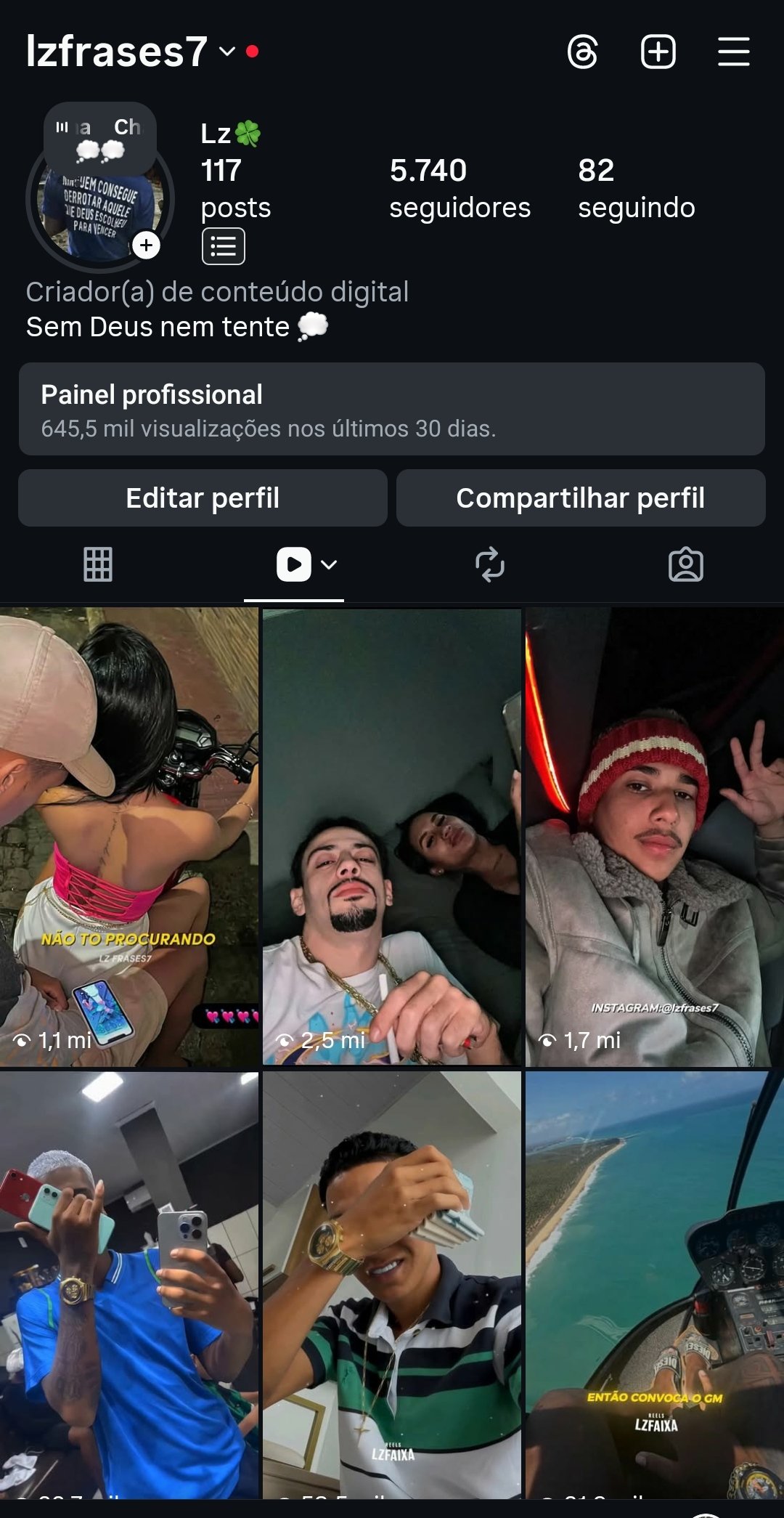Tap Editar perfil button
The image size is (784, 1518).
(x=203, y=498)
